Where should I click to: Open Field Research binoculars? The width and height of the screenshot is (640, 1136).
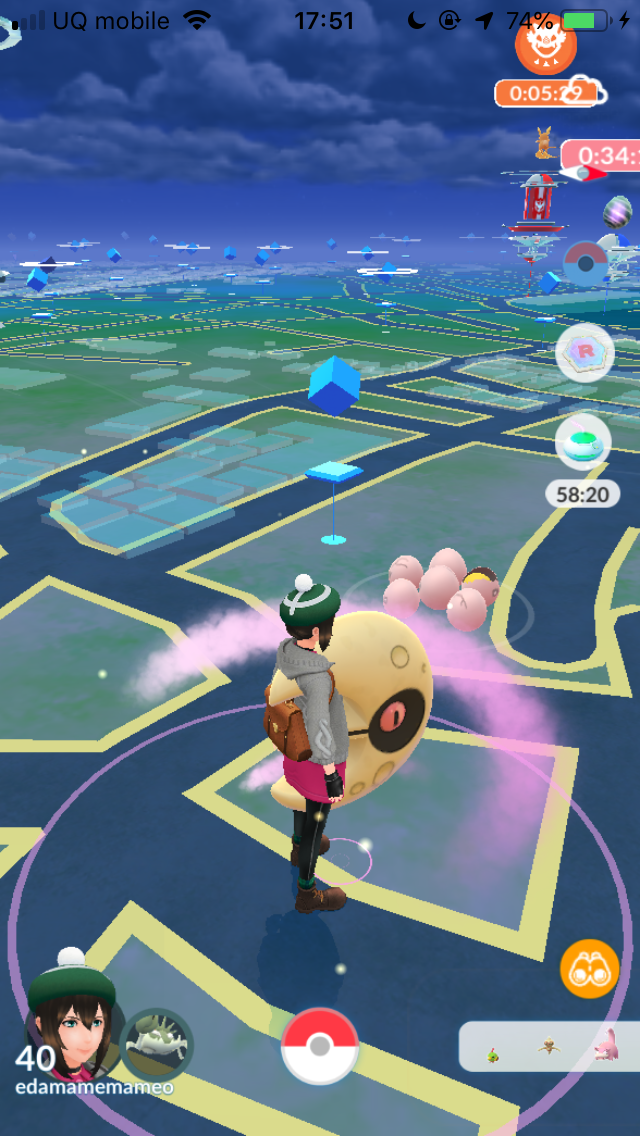click(589, 968)
